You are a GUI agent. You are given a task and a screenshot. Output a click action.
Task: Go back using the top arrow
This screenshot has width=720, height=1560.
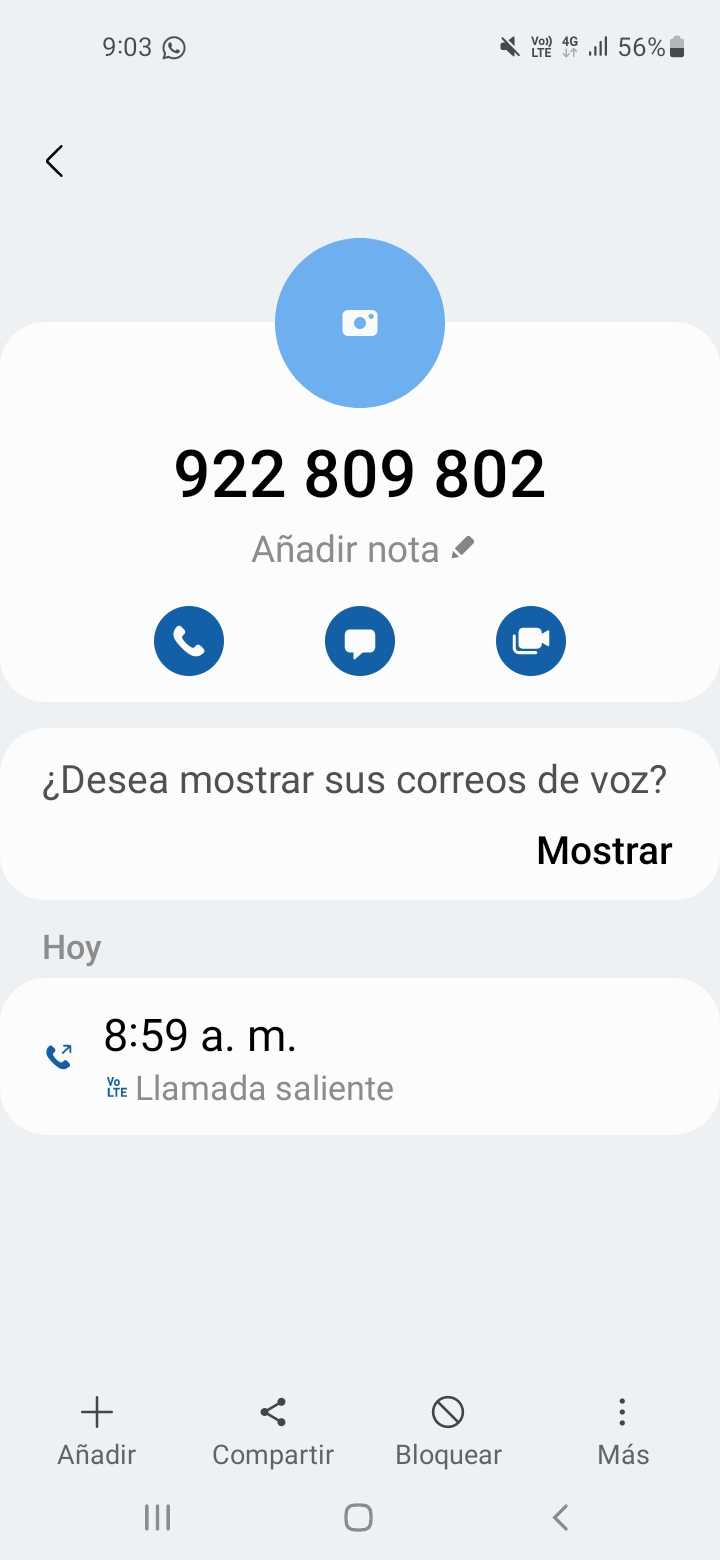[x=55, y=161]
